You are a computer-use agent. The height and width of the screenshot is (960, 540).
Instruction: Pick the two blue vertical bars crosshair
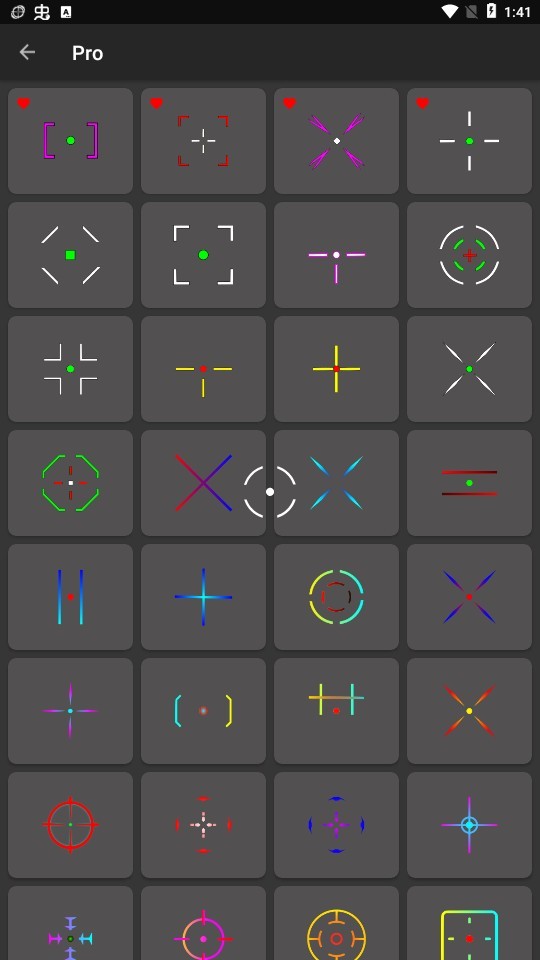[70, 597]
